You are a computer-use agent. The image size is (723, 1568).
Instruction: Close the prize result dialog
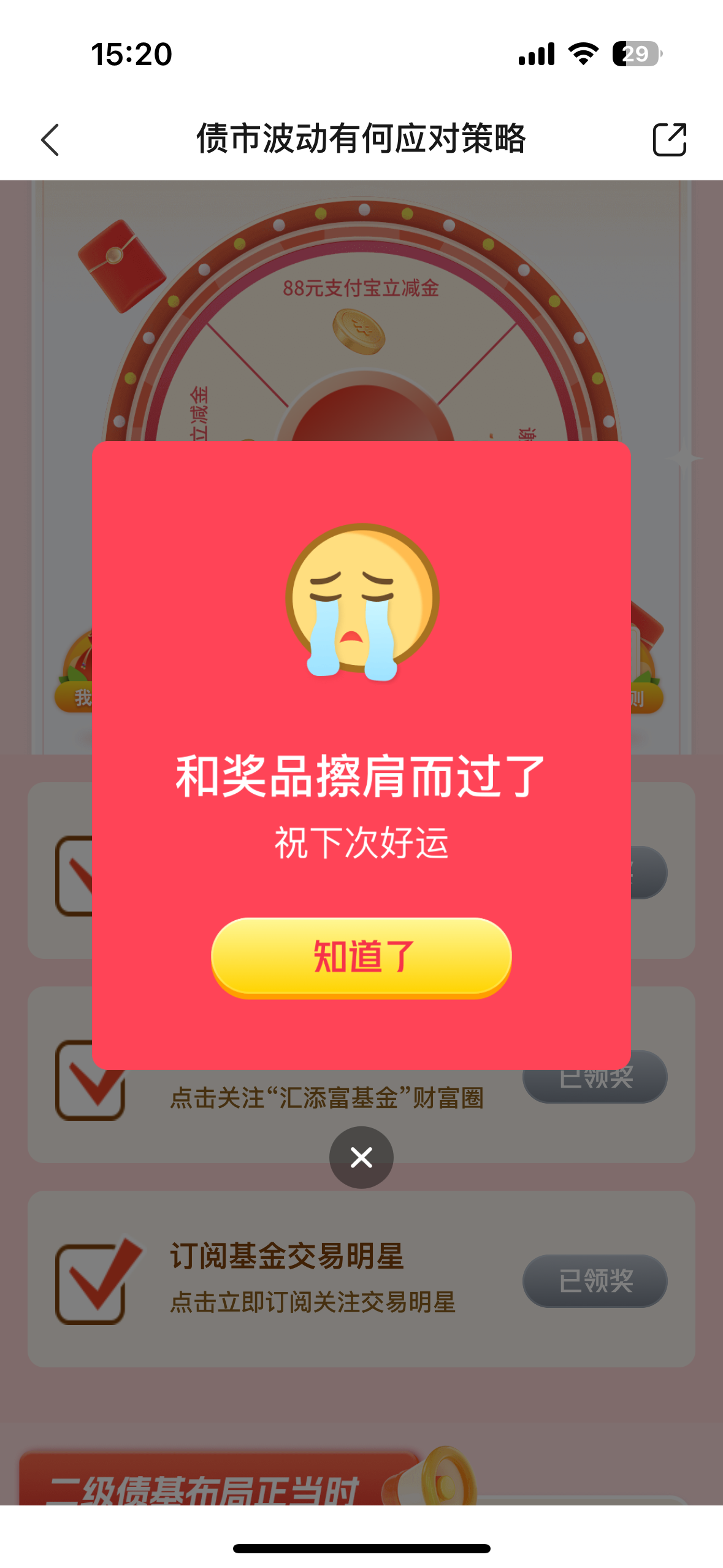(361, 1158)
